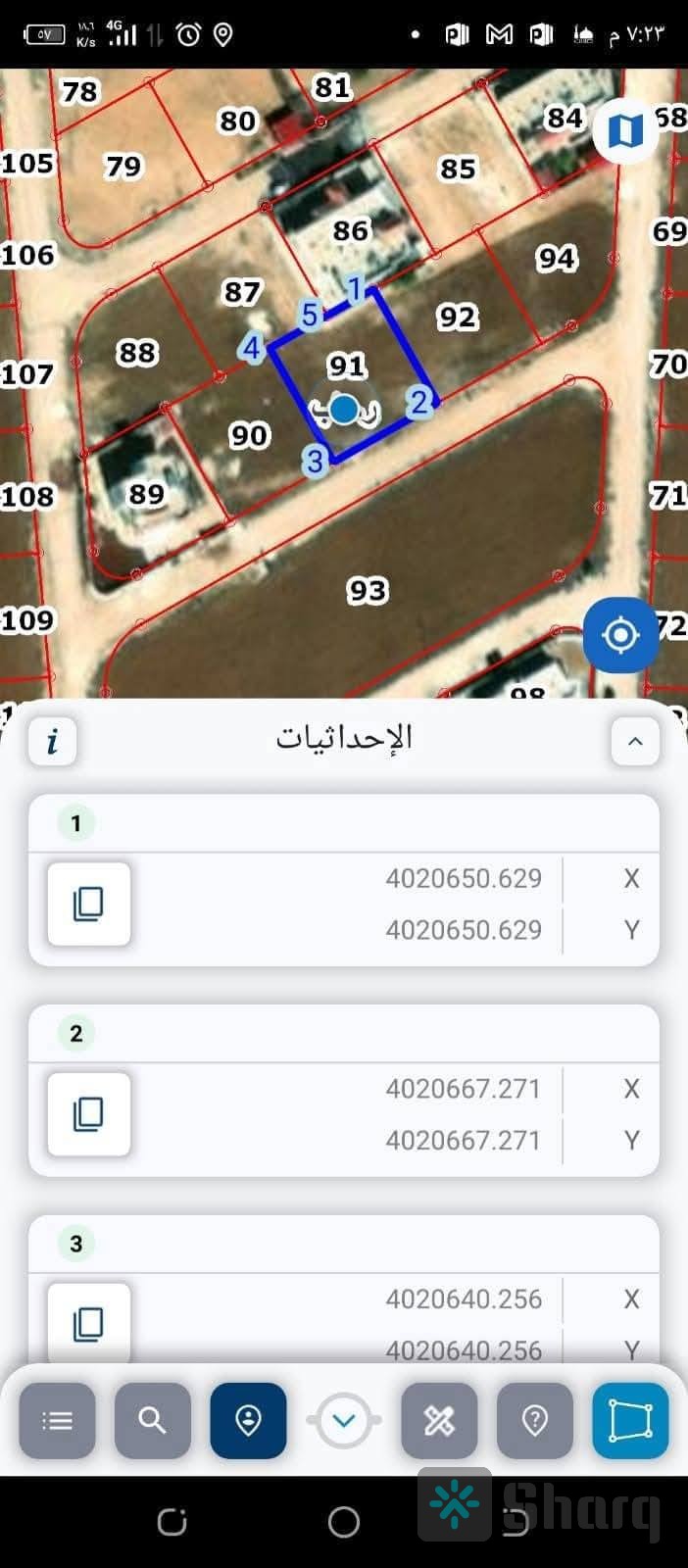
Task: Collapse the الإحداثيات coordinates panel
Action: (x=634, y=741)
